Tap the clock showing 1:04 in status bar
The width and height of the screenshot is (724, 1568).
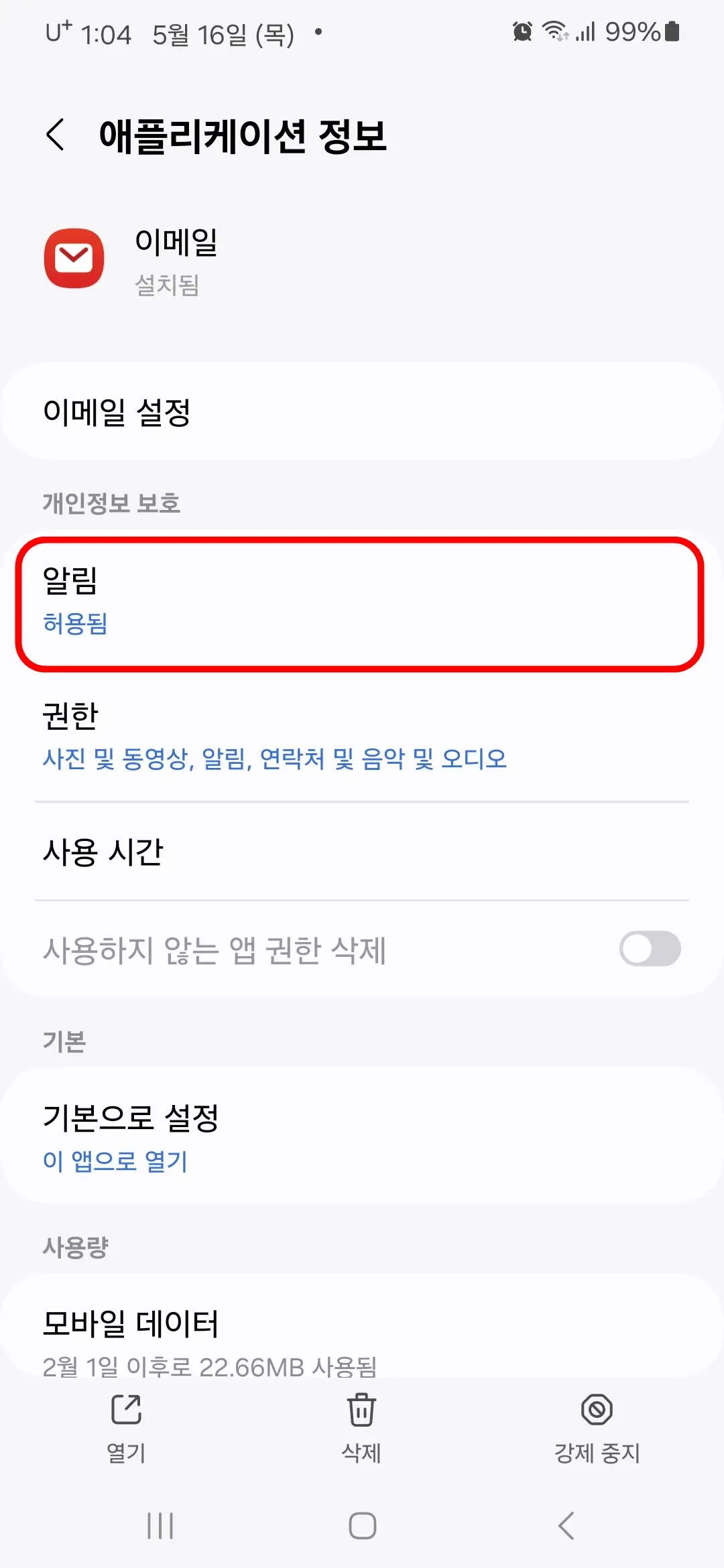coord(104,34)
